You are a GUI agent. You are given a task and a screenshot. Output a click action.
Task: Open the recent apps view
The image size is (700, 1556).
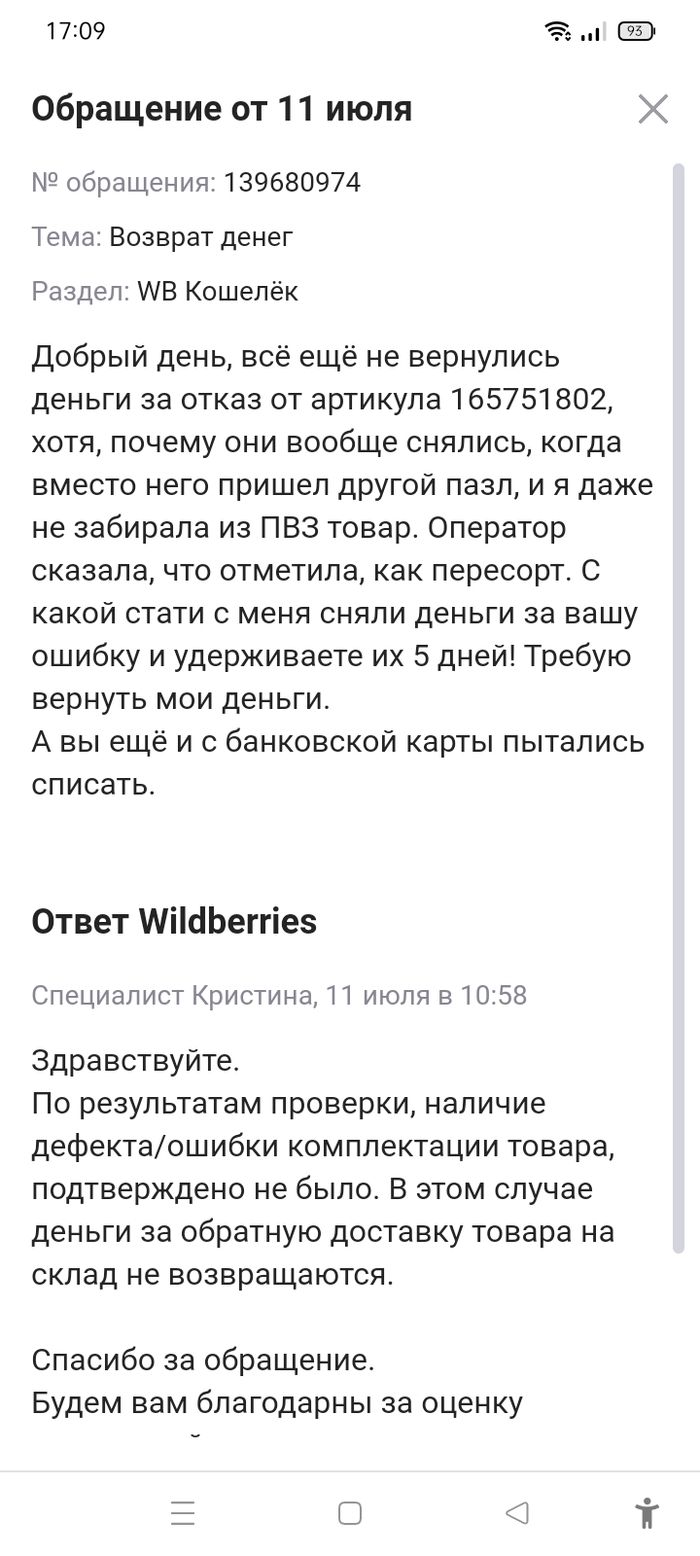pyautogui.click(x=183, y=1513)
